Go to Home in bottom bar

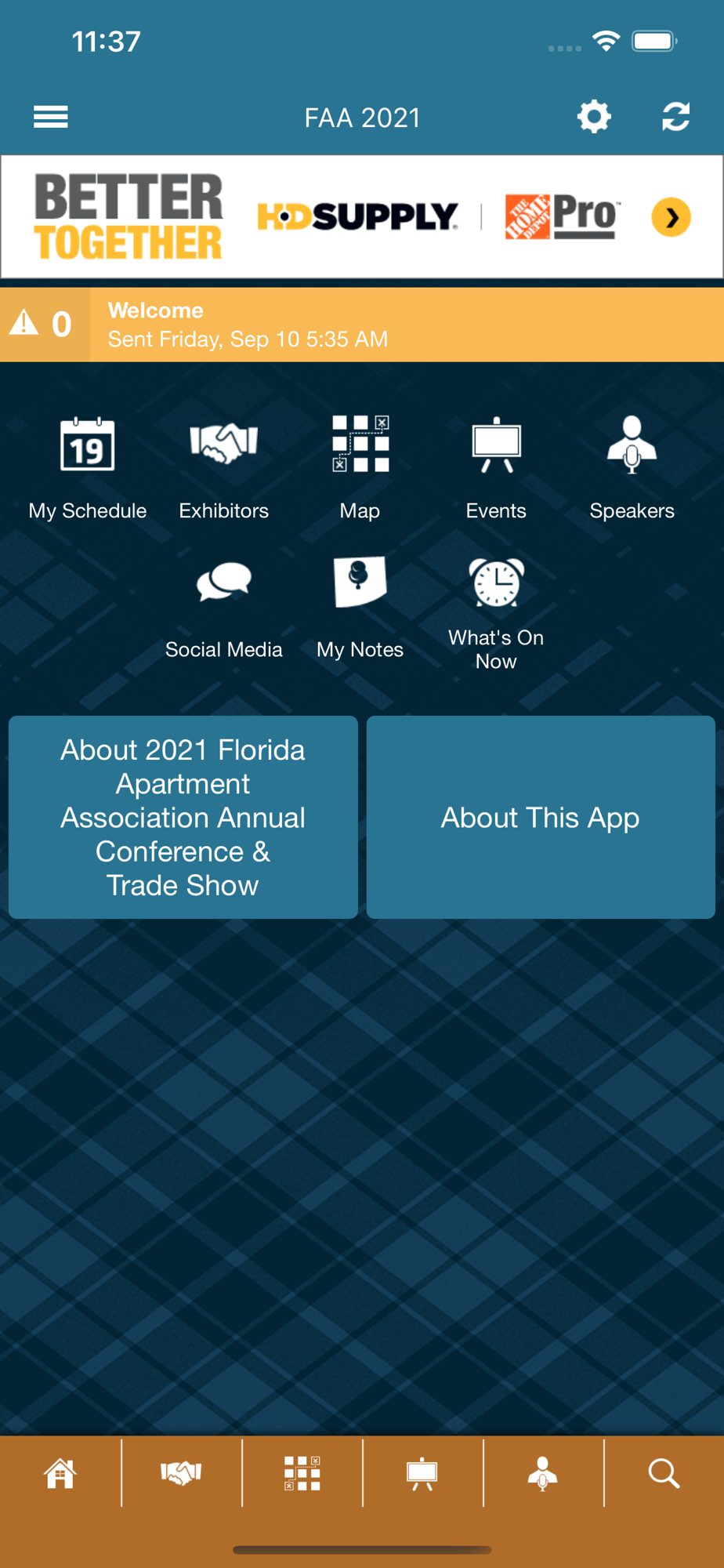(x=60, y=1473)
